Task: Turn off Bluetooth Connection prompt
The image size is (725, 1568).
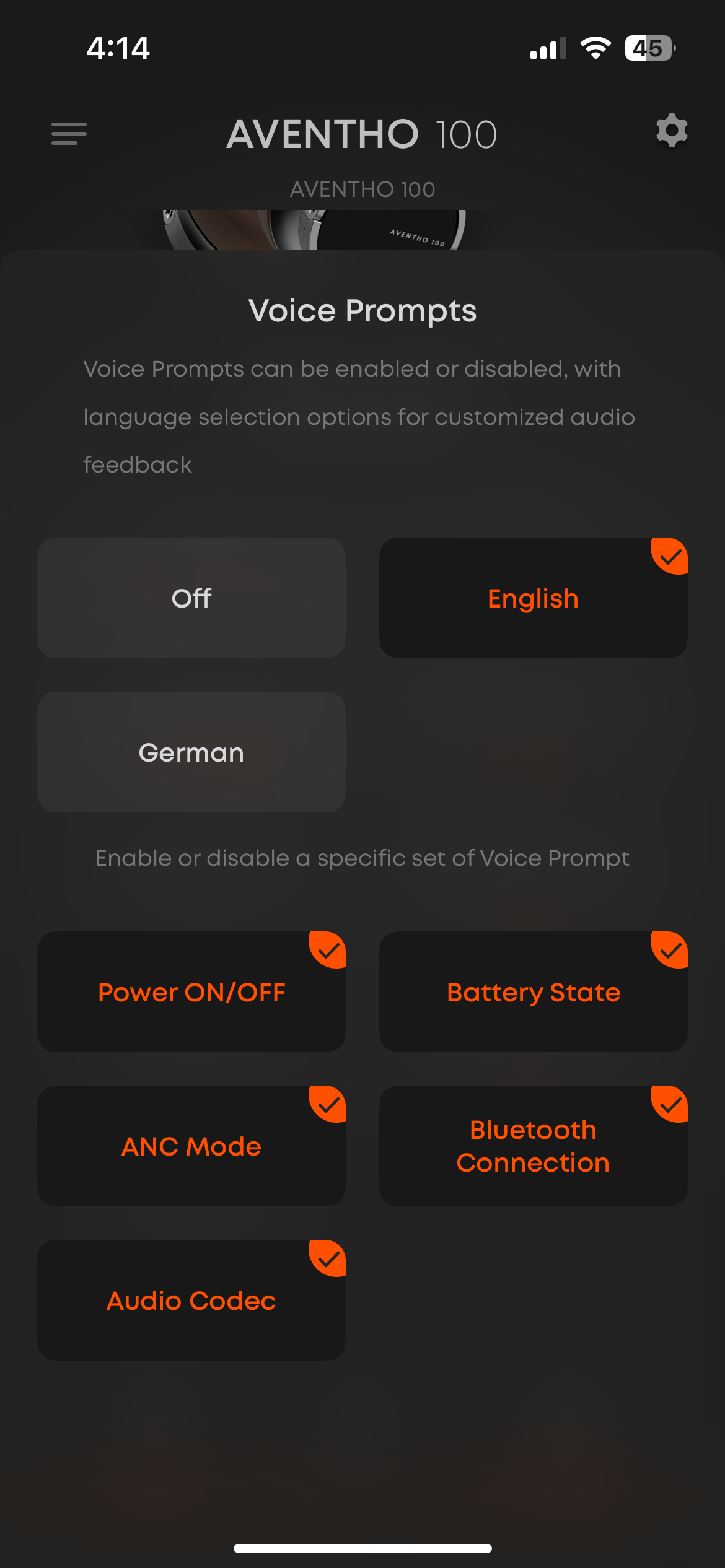Action: pyautogui.click(x=533, y=1146)
